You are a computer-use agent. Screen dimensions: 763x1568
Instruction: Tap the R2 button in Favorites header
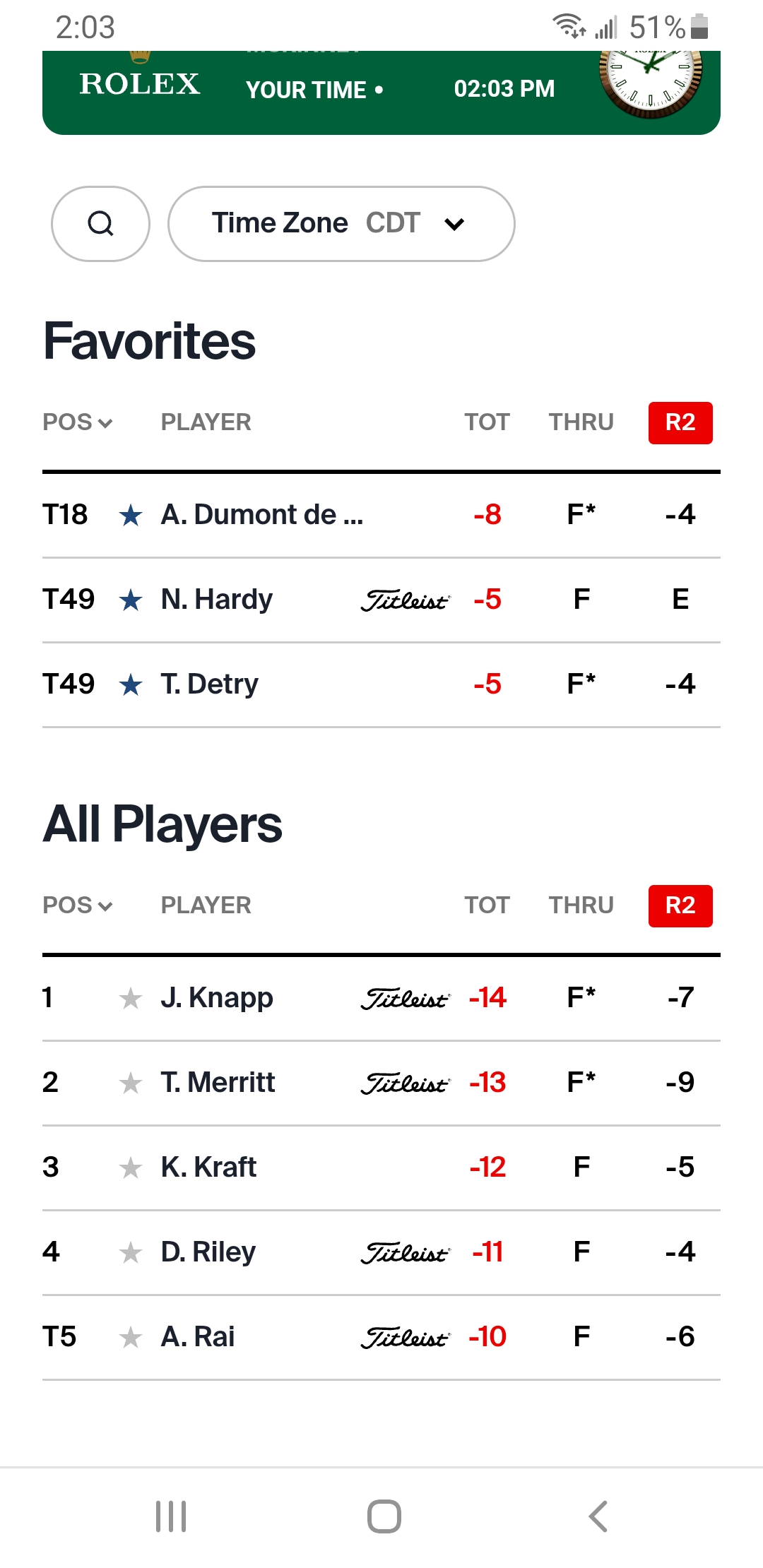[x=680, y=422]
